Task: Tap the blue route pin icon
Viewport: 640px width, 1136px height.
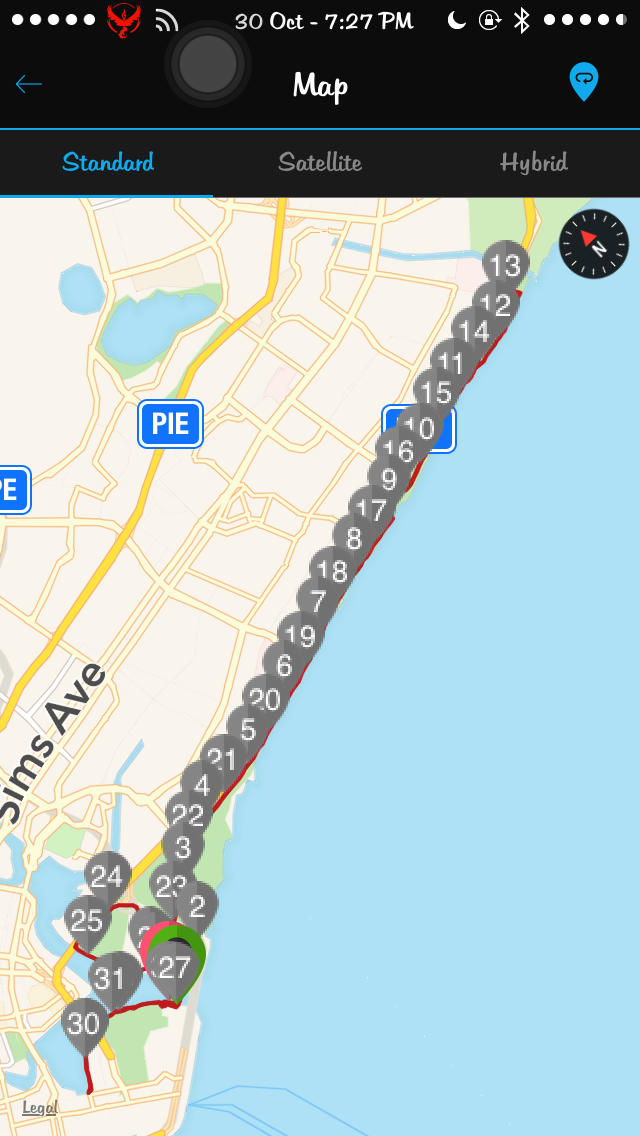Action: click(583, 82)
